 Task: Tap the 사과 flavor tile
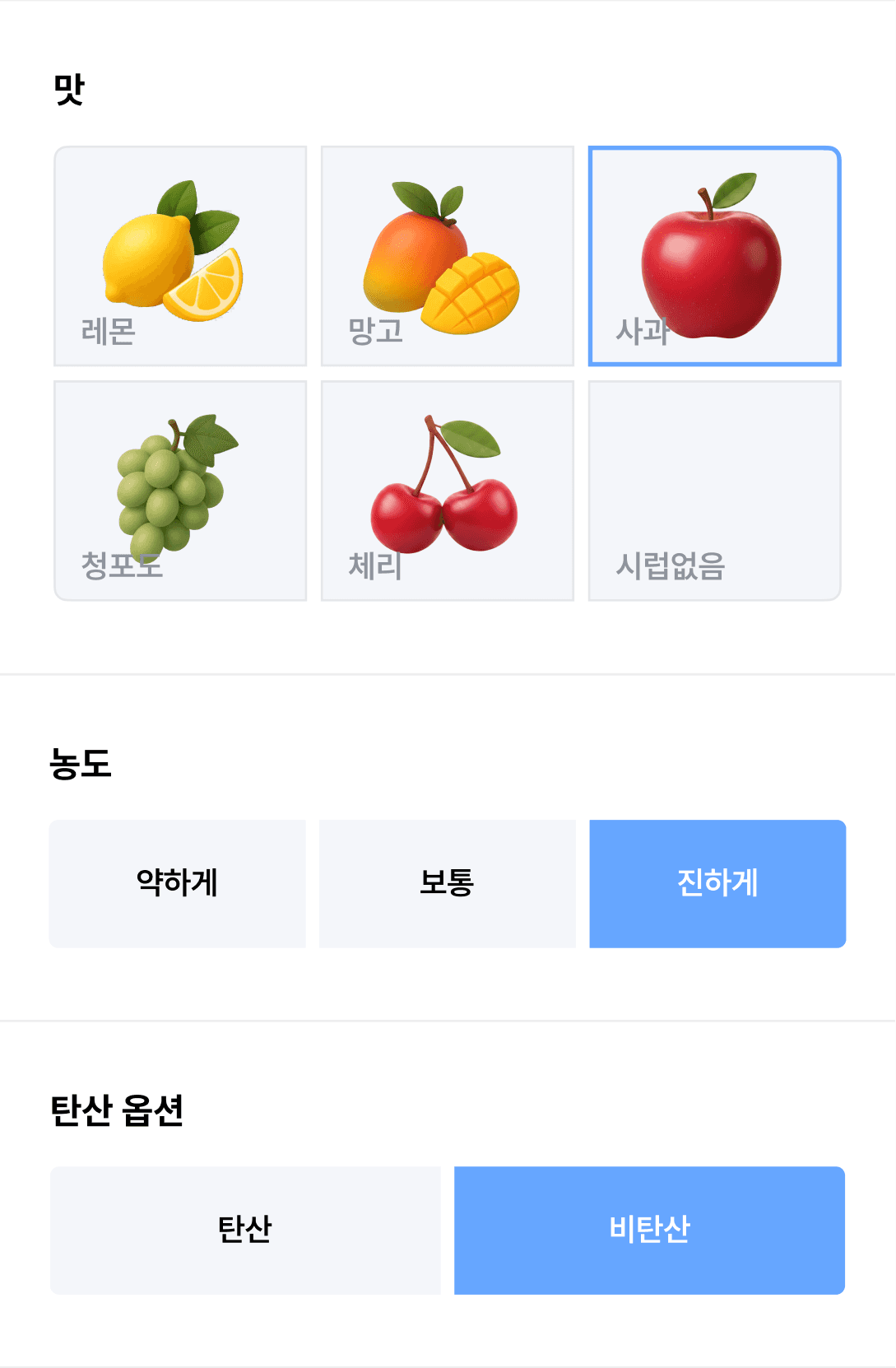point(714,256)
